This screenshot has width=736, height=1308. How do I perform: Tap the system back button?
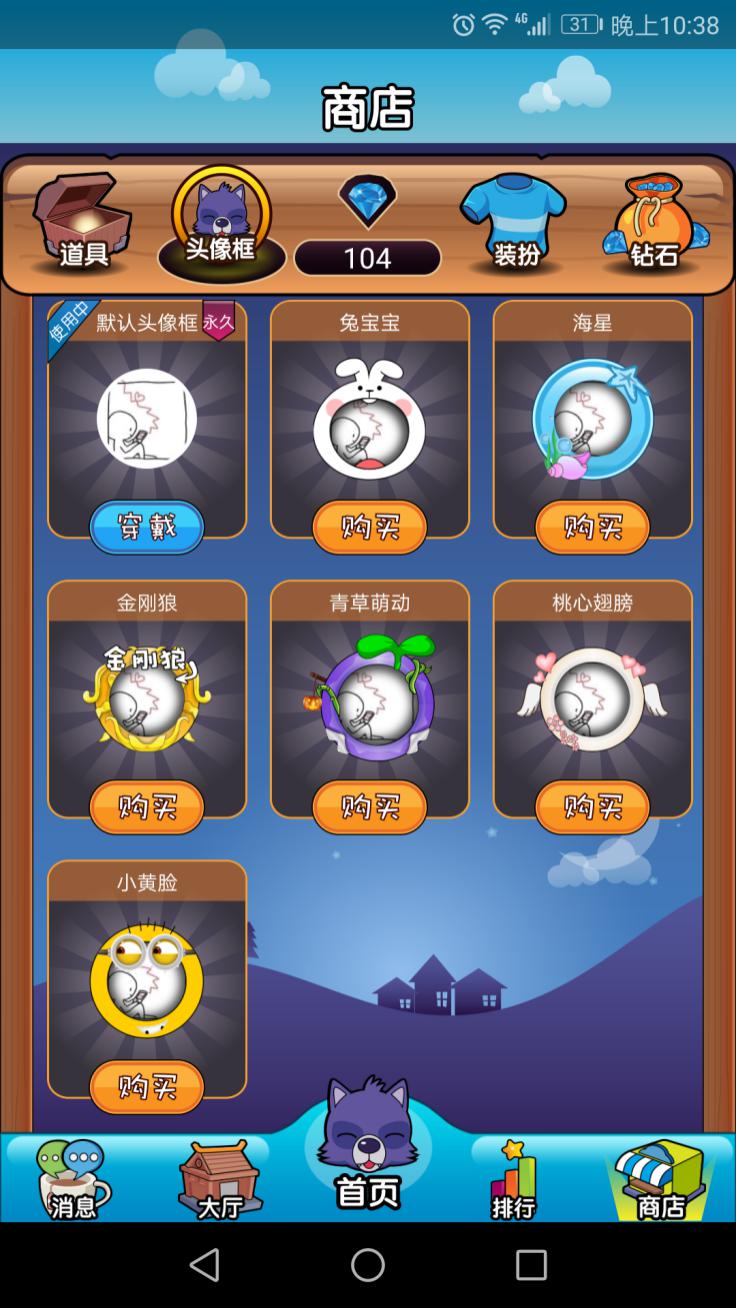click(x=205, y=1265)
